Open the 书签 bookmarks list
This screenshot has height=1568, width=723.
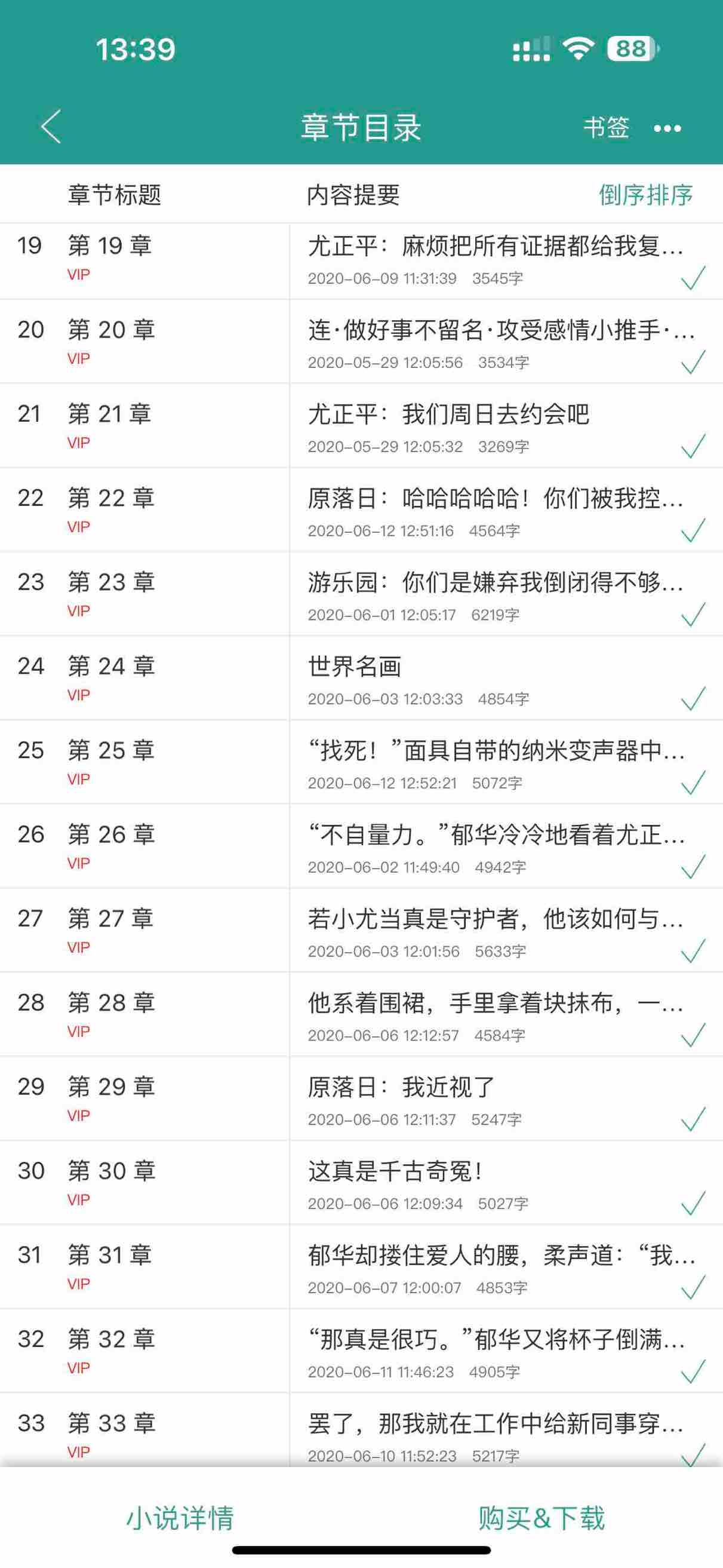605,128
